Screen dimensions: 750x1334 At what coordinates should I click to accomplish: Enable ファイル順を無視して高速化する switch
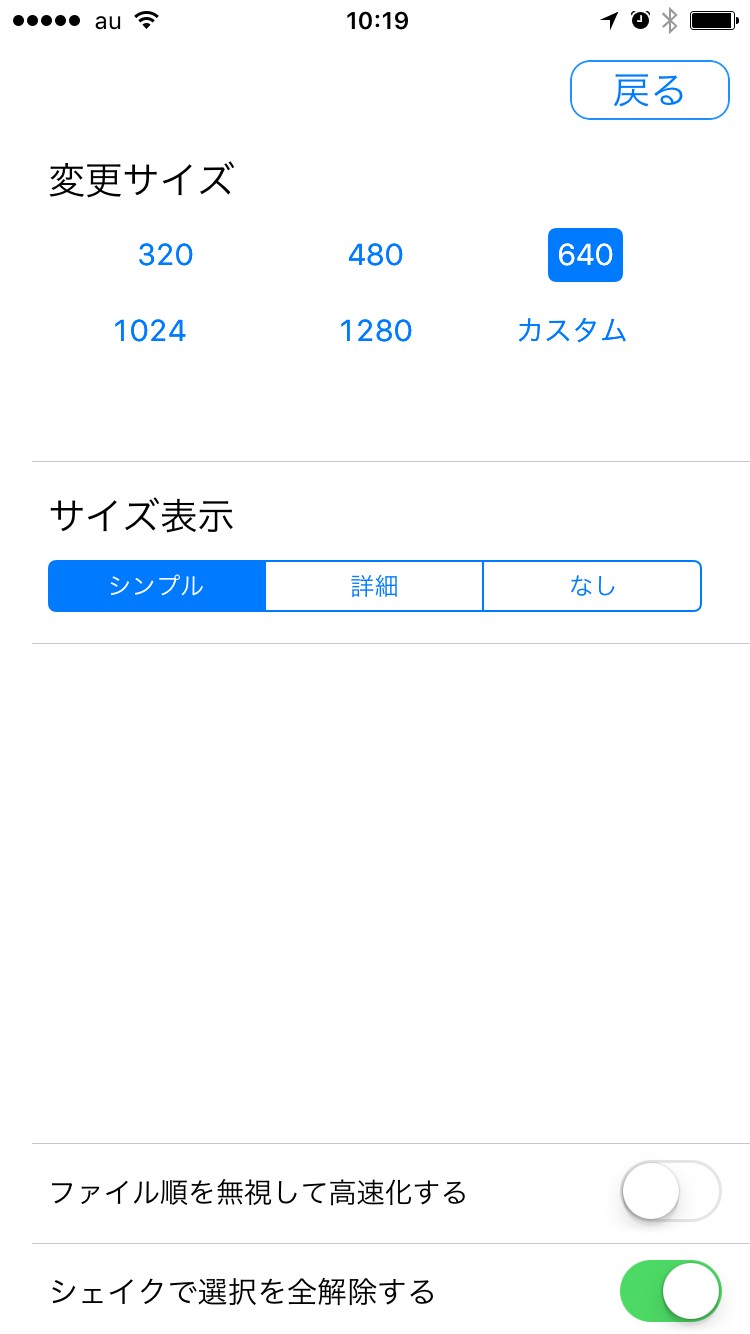670,1191
